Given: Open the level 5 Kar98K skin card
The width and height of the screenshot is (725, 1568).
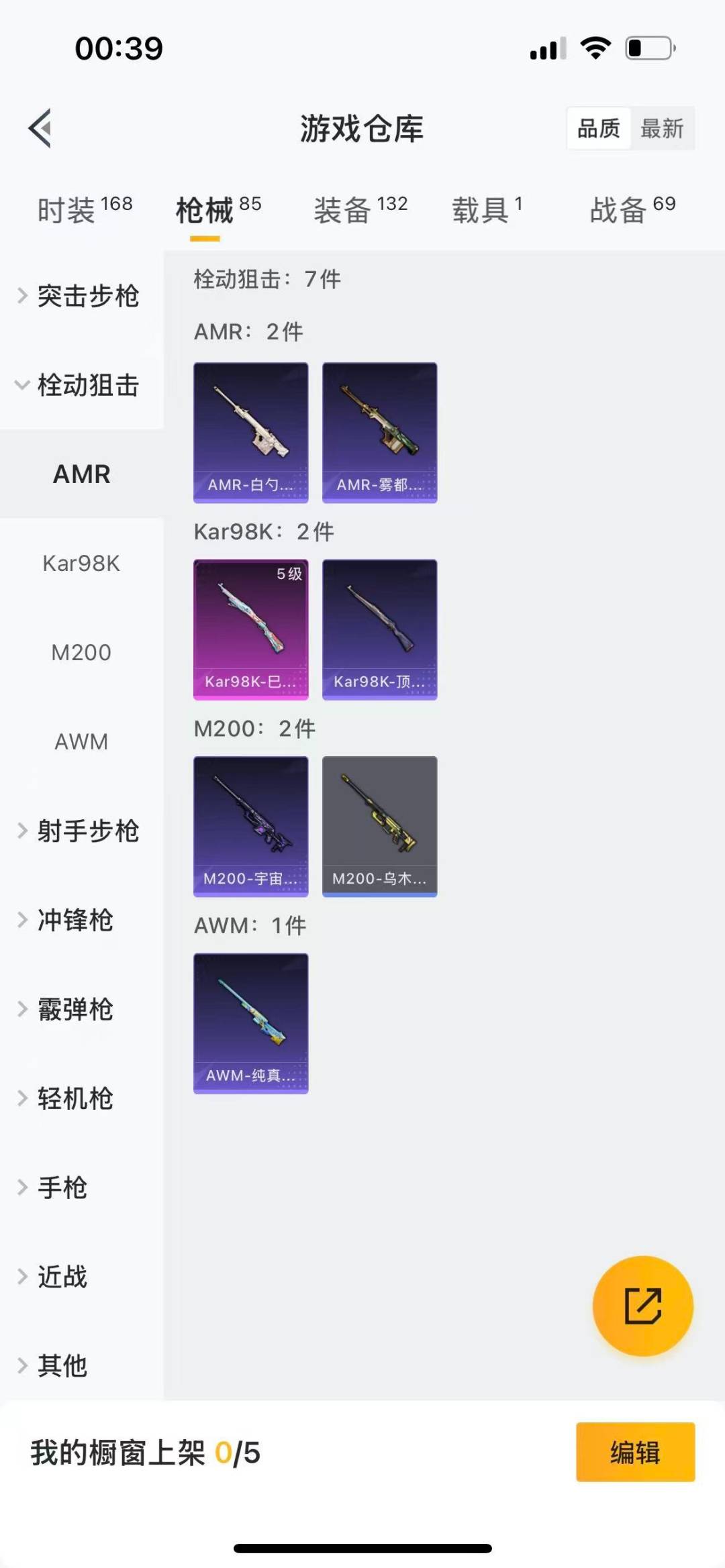Looking at the screenshot, I should [251, 629].
